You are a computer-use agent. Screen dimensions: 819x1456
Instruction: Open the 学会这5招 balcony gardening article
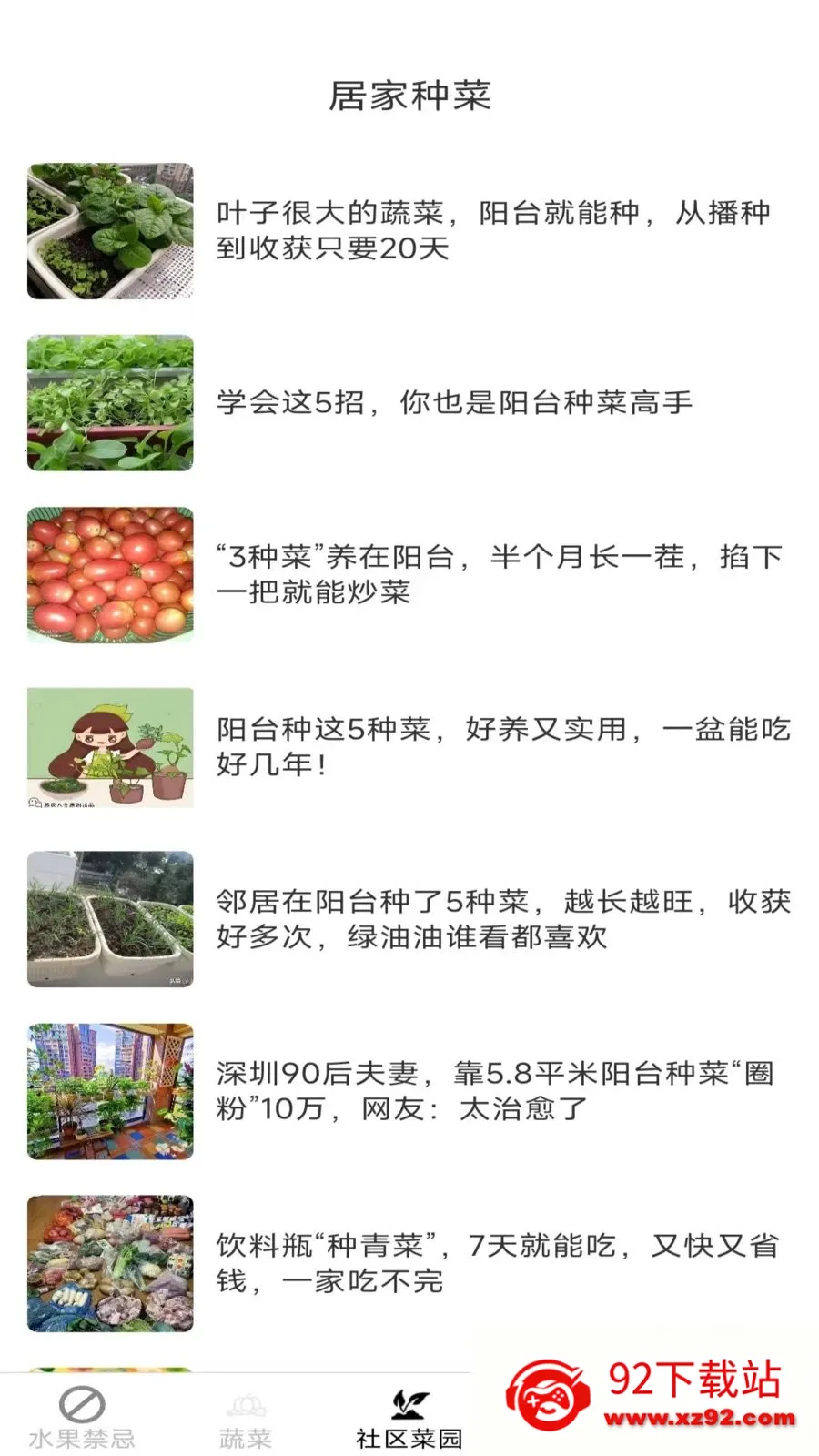(x=409, y=403)
